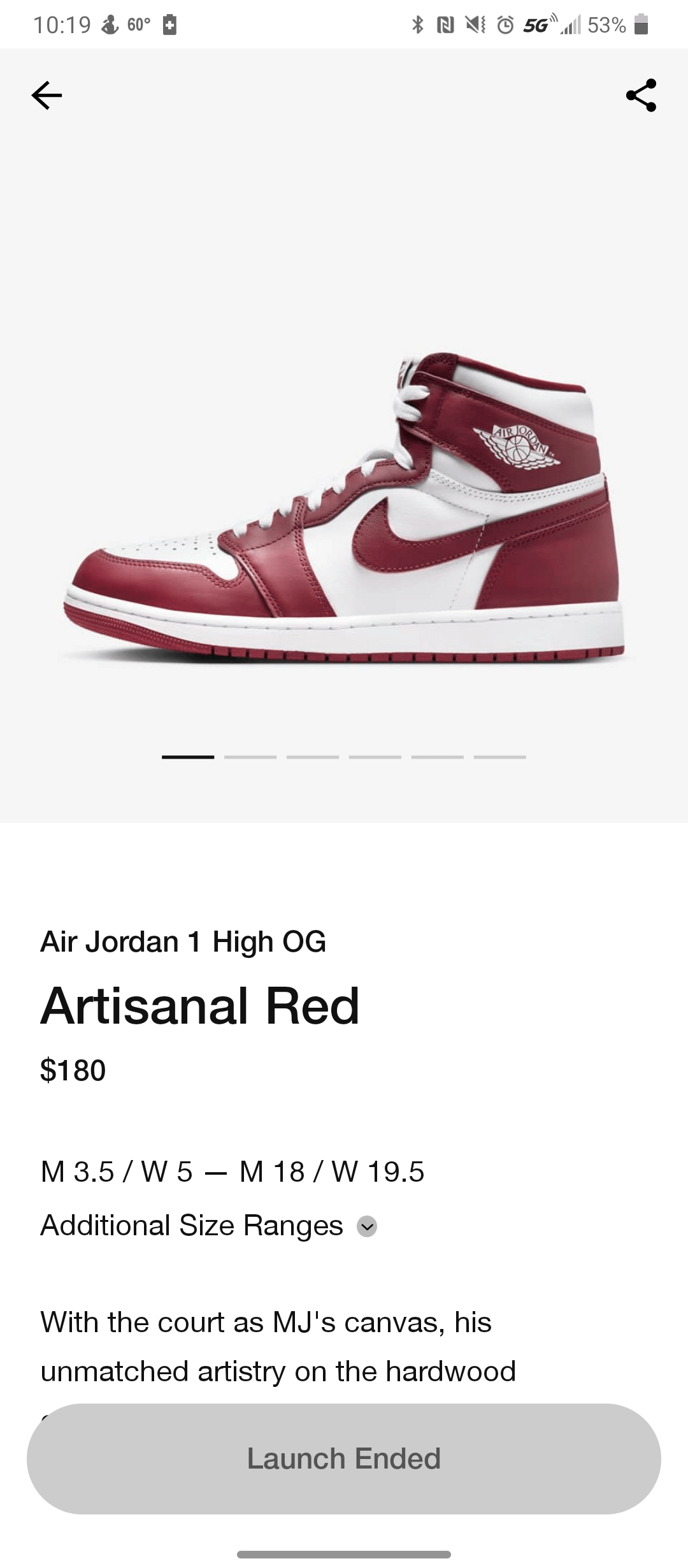This screenshot has width=688, height=1568.
Task: Tap the Air Jordan 1 product photo
Action: pos(344,510)
